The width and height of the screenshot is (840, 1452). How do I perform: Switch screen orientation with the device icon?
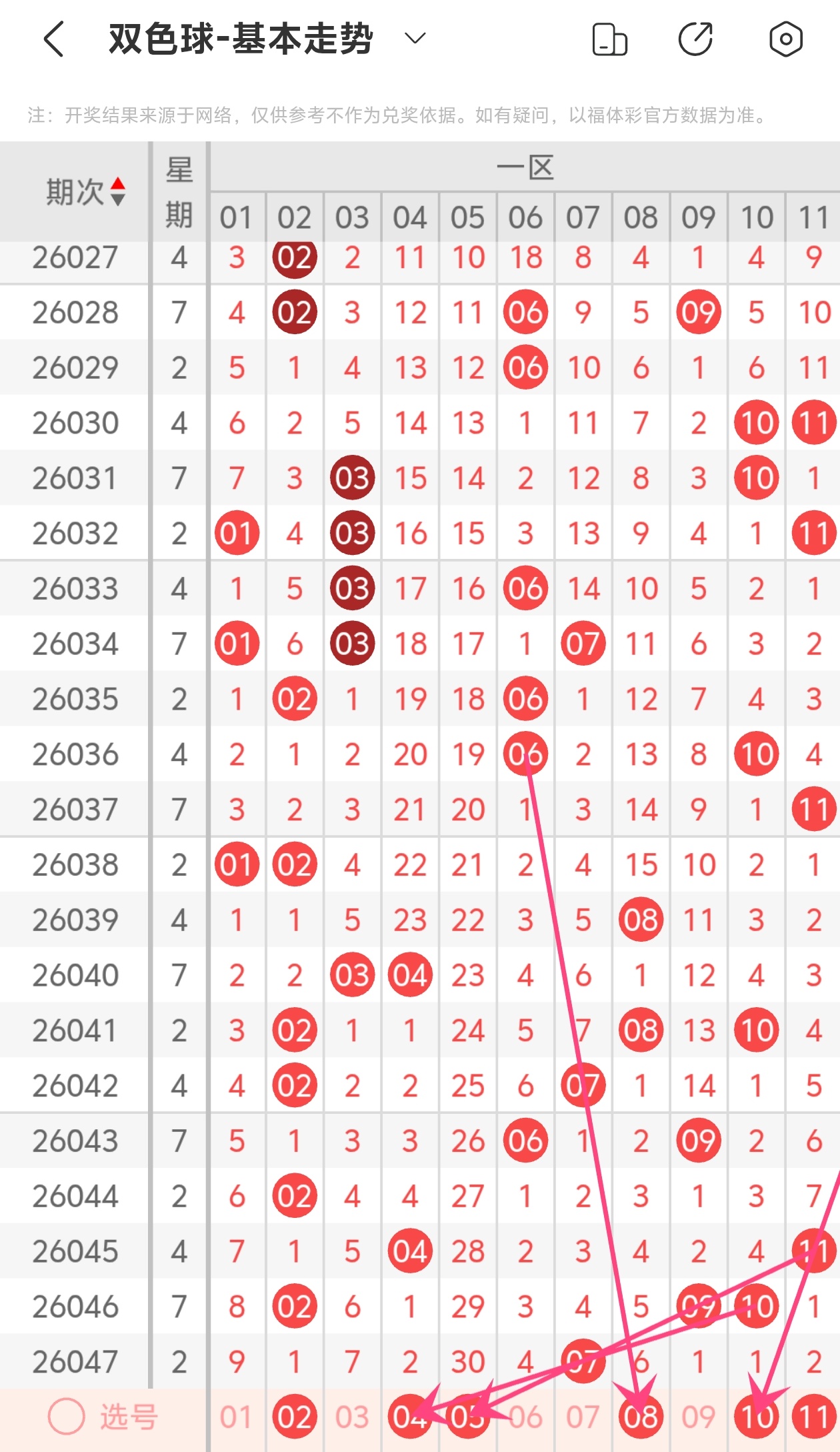[x=609, y=39]
